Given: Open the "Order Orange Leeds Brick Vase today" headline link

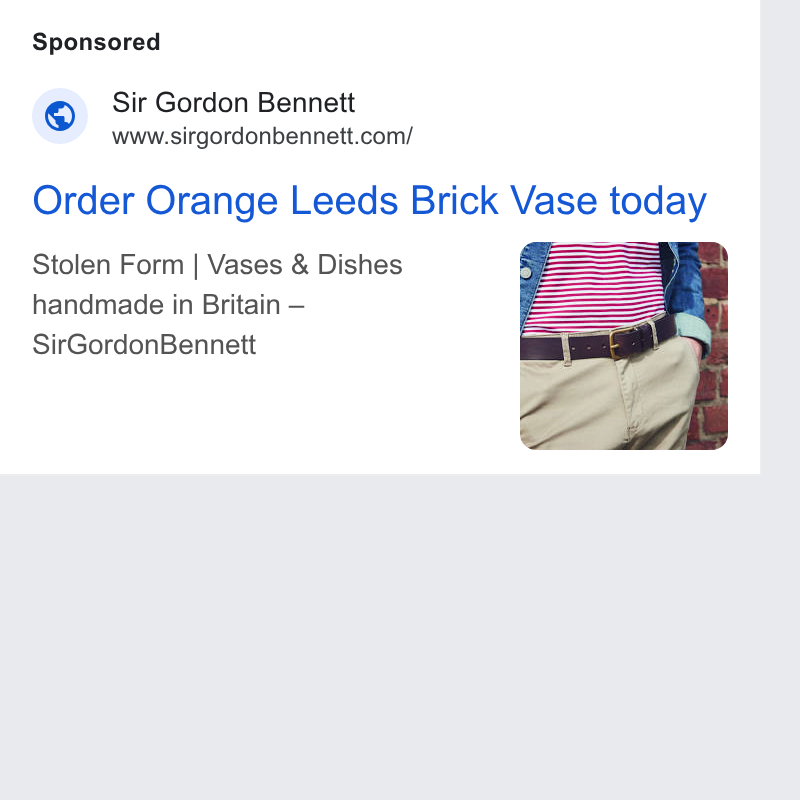Looking at the screenshot, I should (369, 201).
